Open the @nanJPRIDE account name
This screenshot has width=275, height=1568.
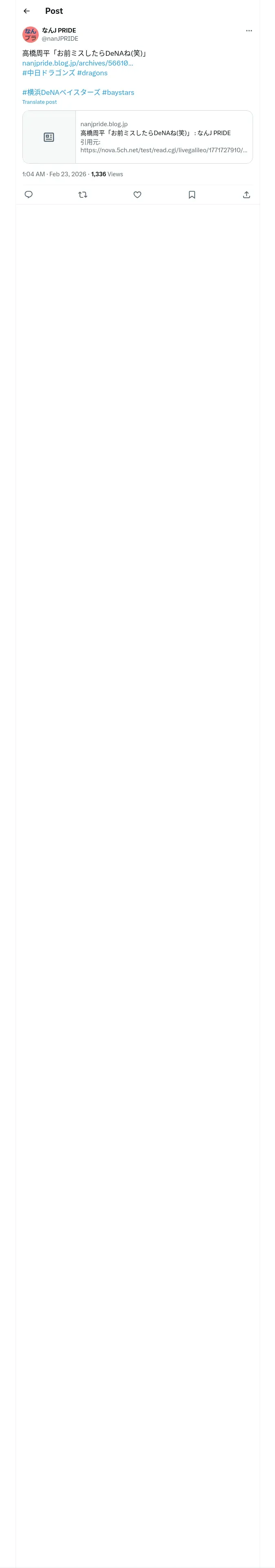tap(60, 38)
